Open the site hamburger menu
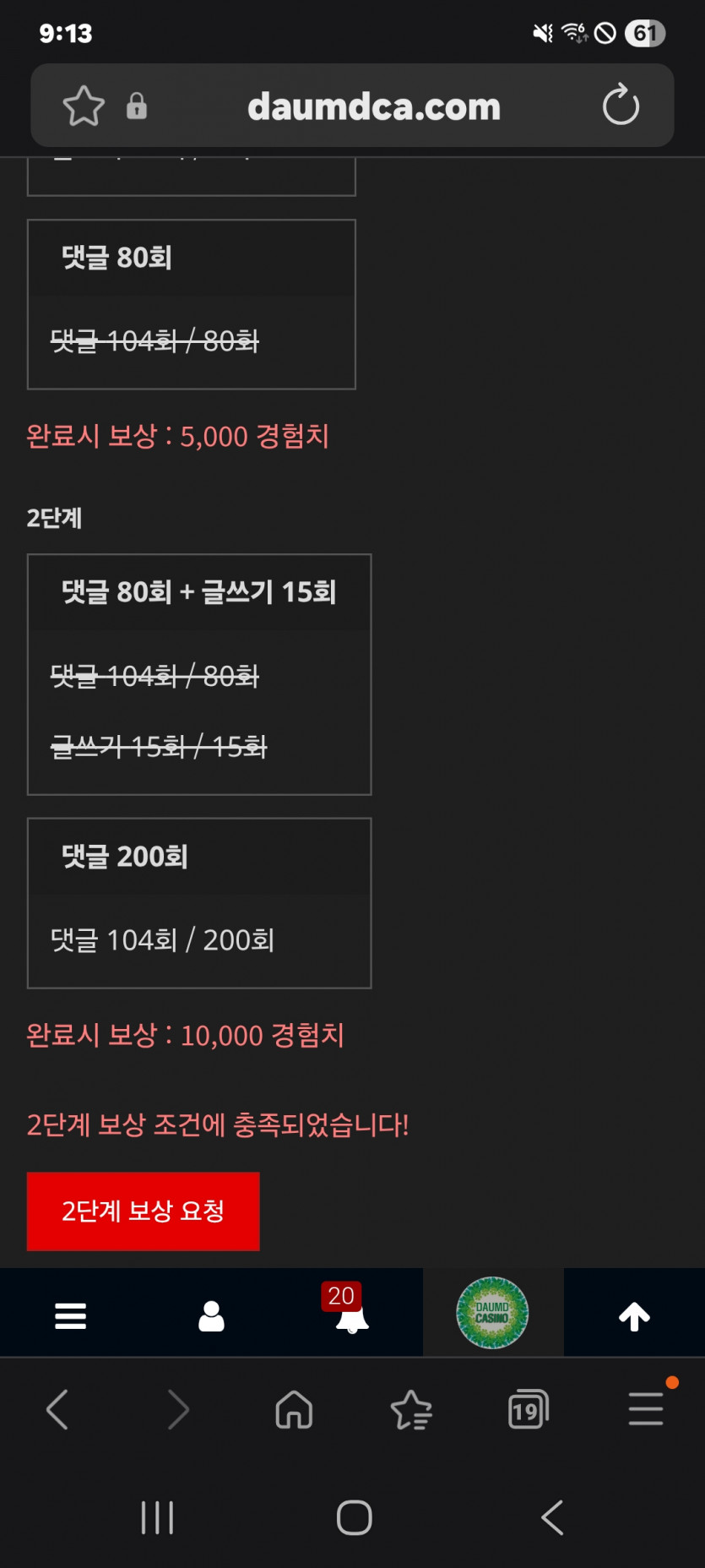The width and height of the screenshot is (705, 1568). [x=70, y=1313]
